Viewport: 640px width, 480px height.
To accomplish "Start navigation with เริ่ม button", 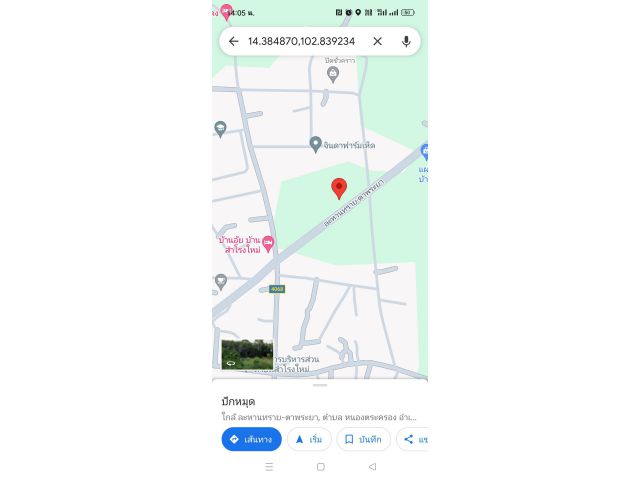I will [309, 439].
